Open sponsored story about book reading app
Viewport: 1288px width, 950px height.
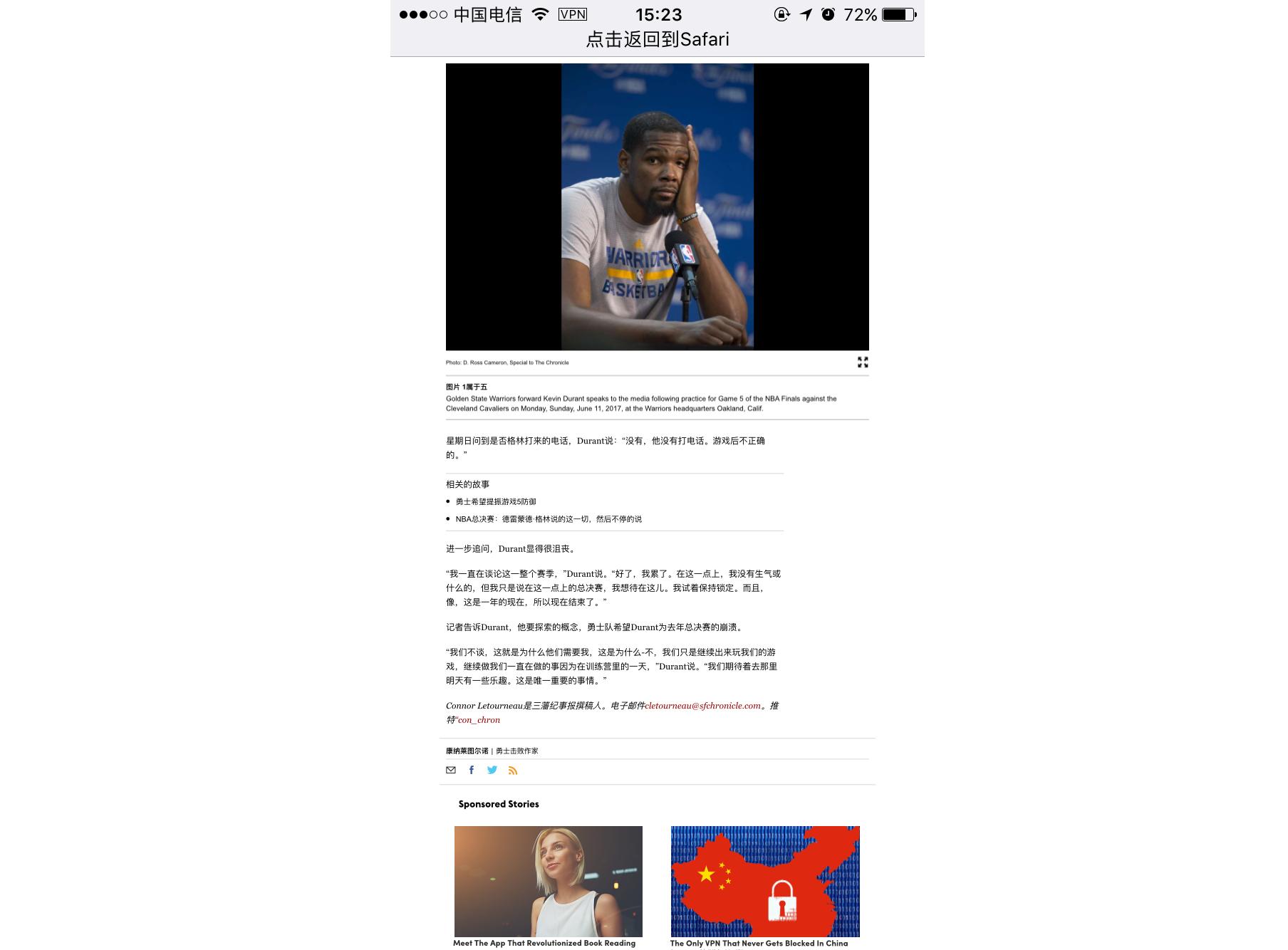548,882
